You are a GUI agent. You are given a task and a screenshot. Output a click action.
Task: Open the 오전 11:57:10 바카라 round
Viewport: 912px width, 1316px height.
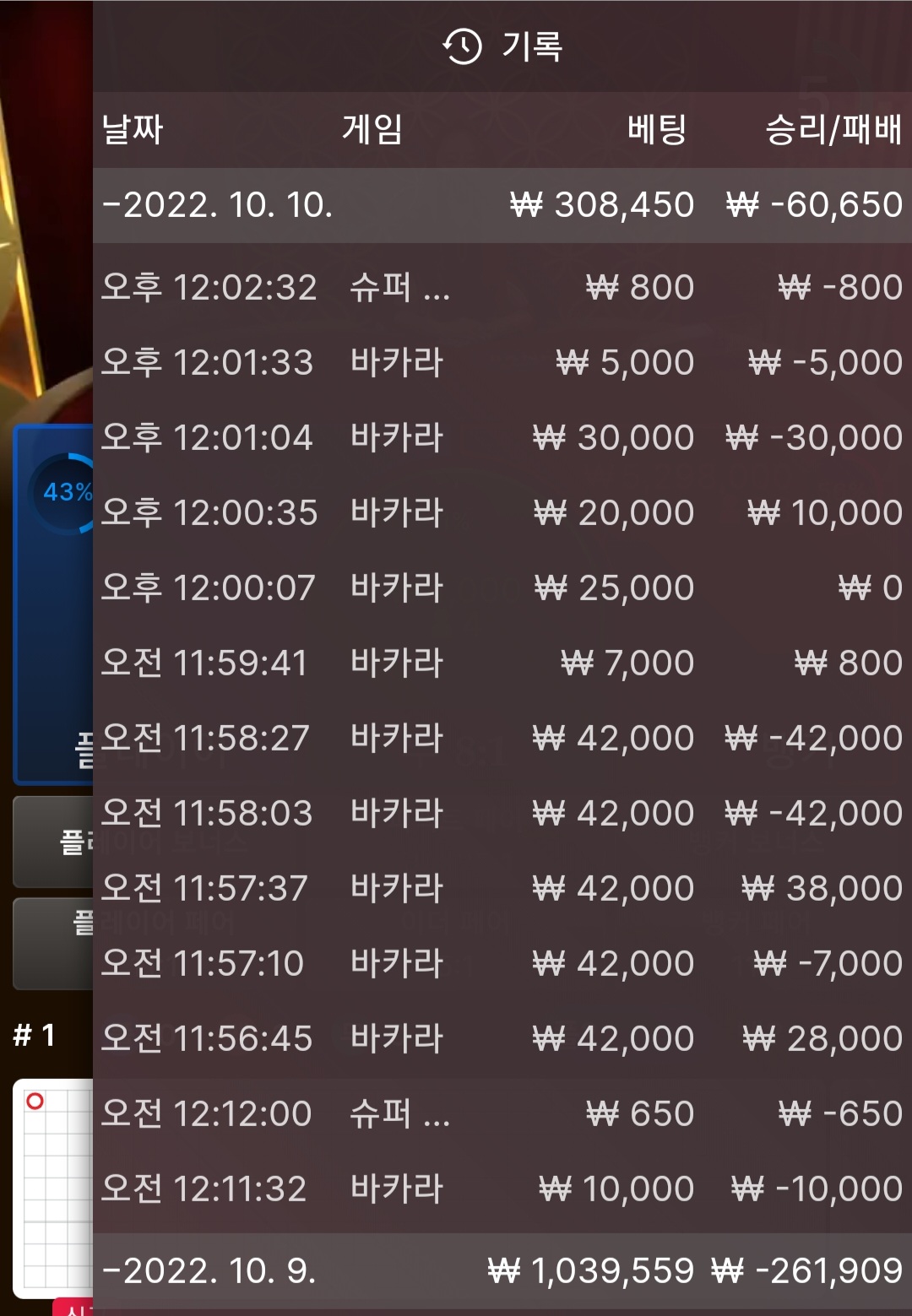point(502,964)
